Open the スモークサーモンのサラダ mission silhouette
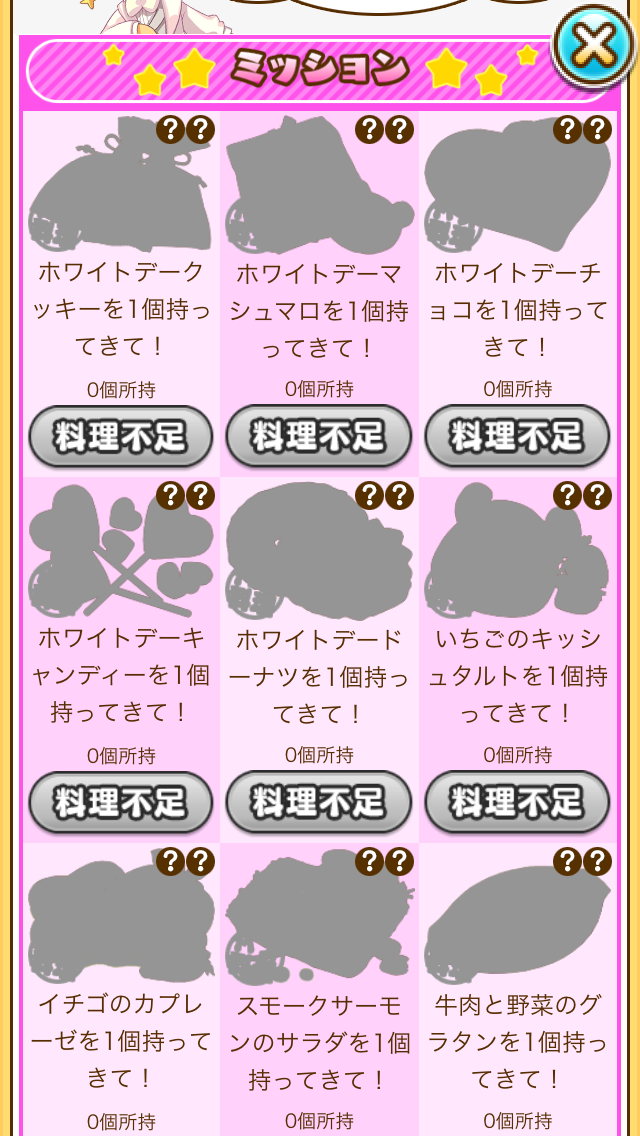 coord(319,915)
